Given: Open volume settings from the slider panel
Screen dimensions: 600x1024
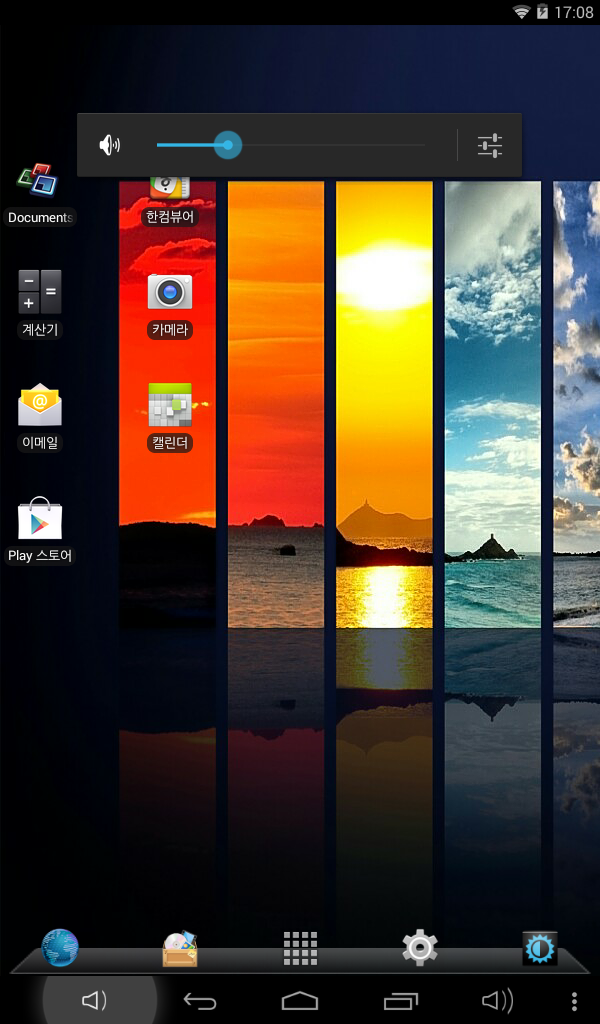Looking at the screenshot, I should tap(489, 146).
